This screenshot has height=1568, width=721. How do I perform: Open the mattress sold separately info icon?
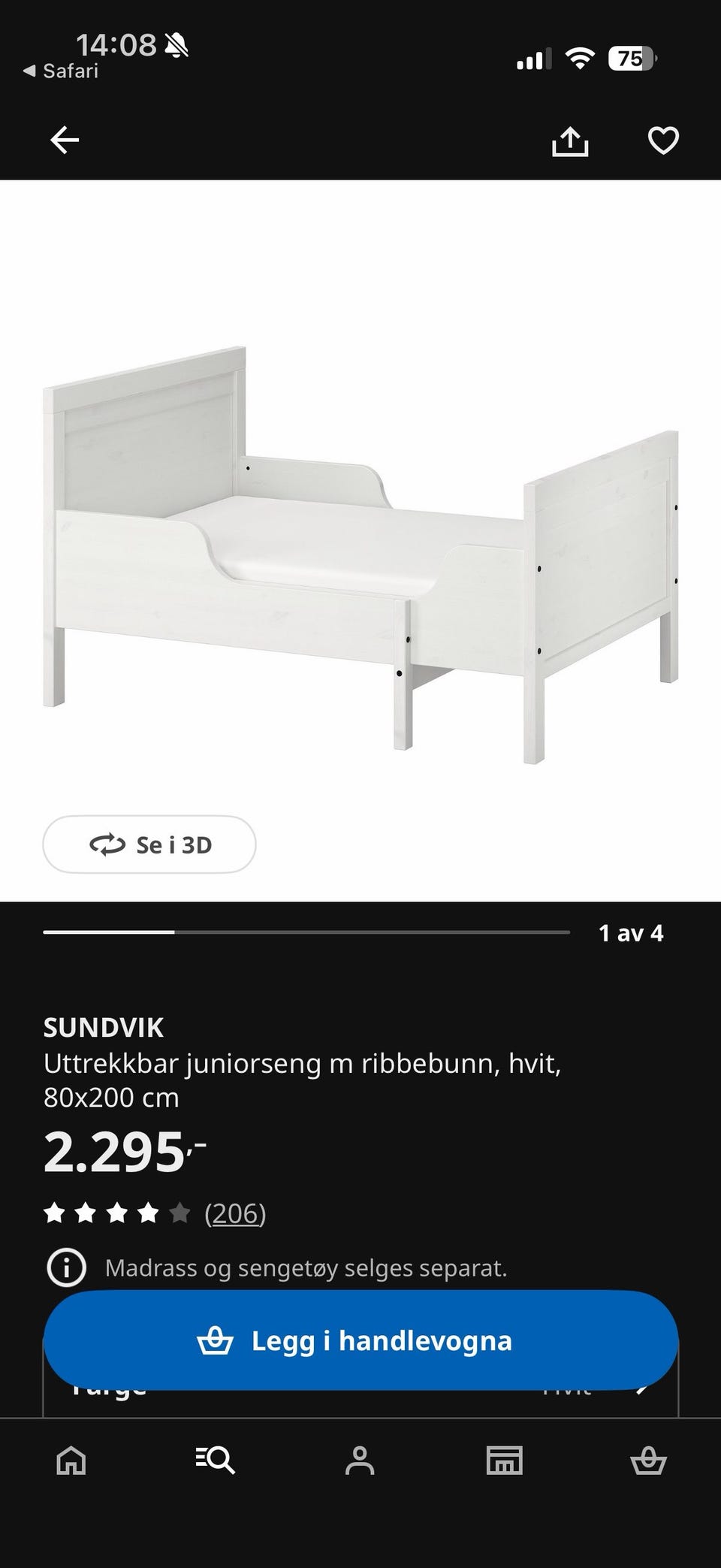(67, 1268)
